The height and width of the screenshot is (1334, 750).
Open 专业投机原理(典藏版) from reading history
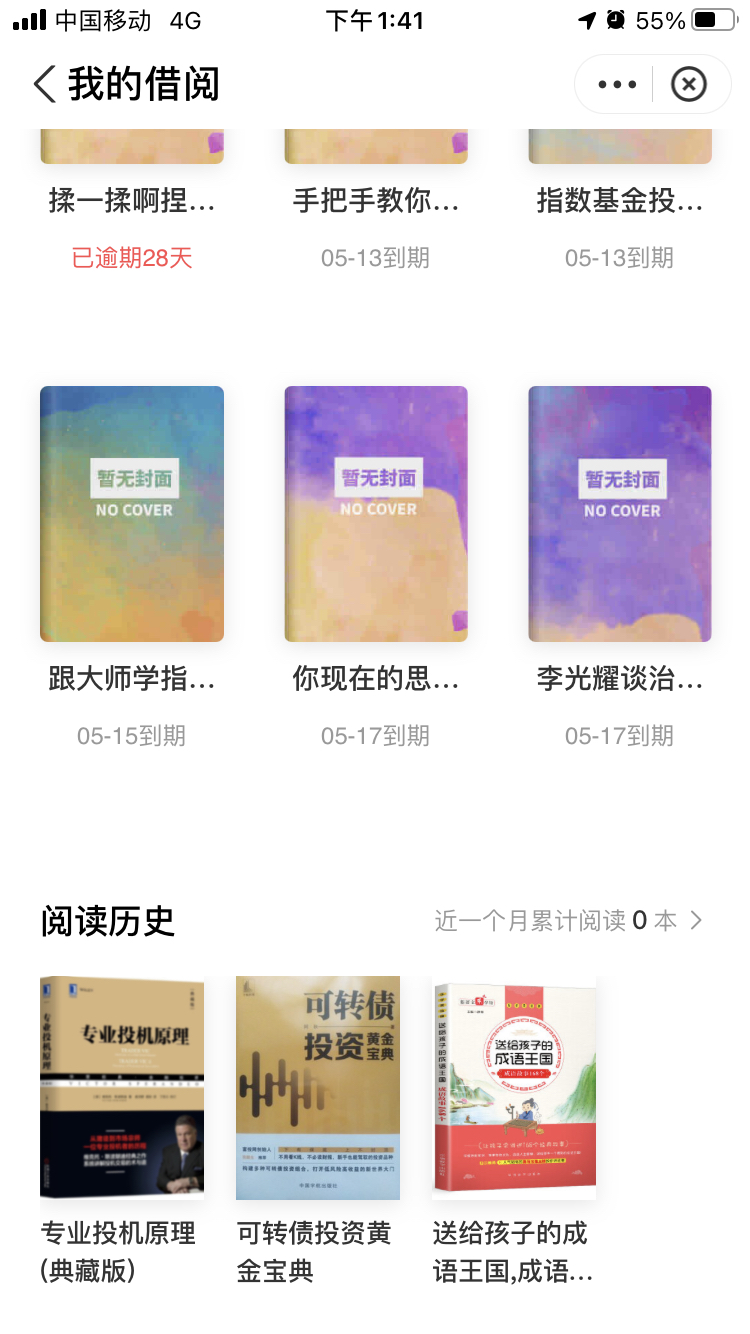122,1088
